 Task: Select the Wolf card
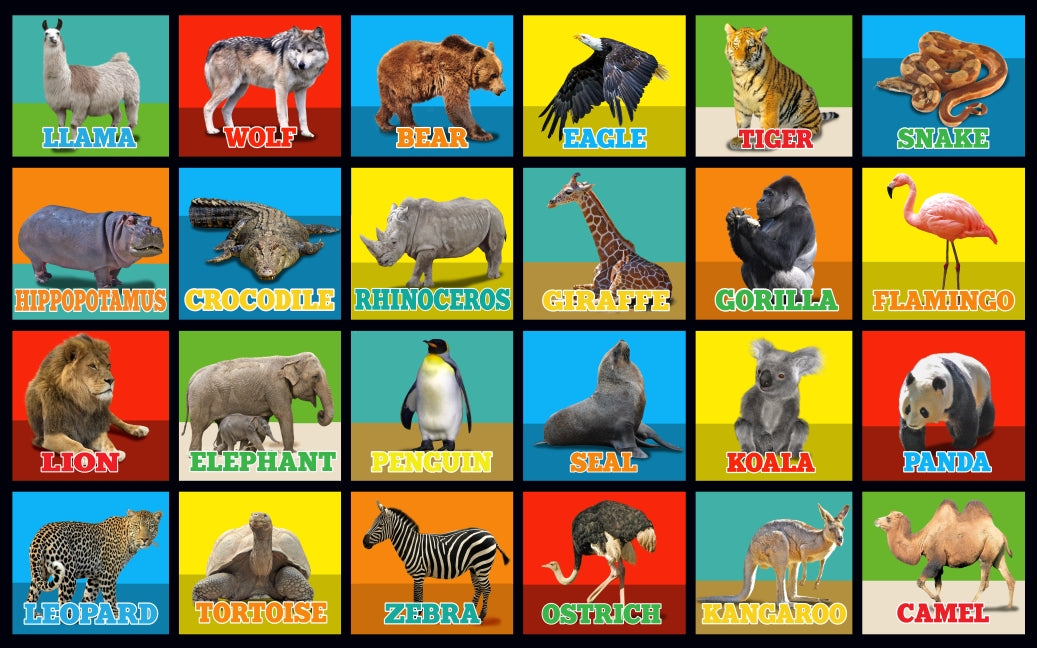[260, 86]
